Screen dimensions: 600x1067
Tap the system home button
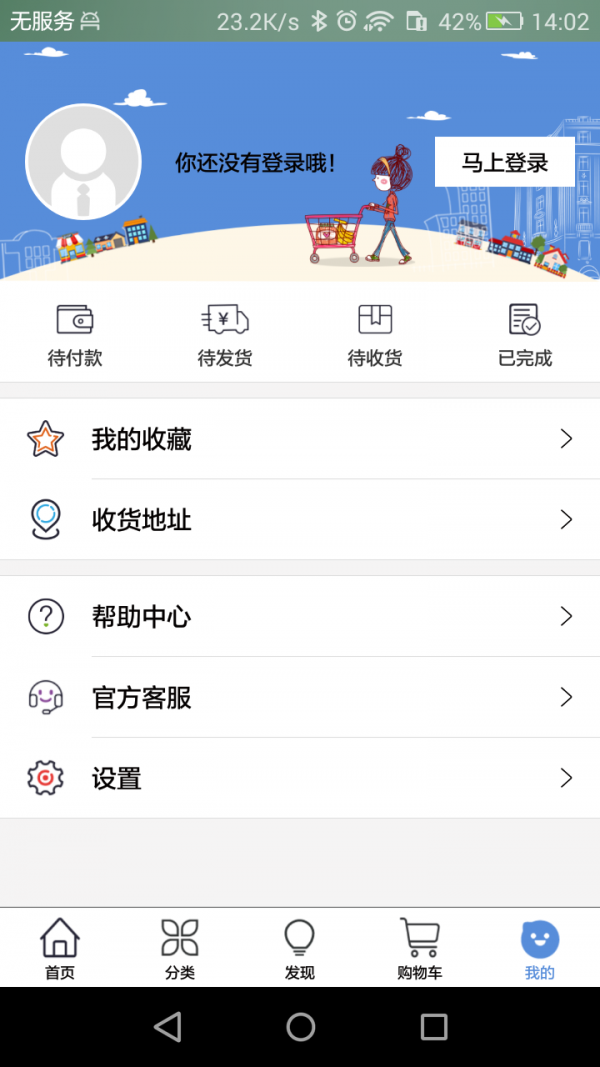click(300, 1026)
